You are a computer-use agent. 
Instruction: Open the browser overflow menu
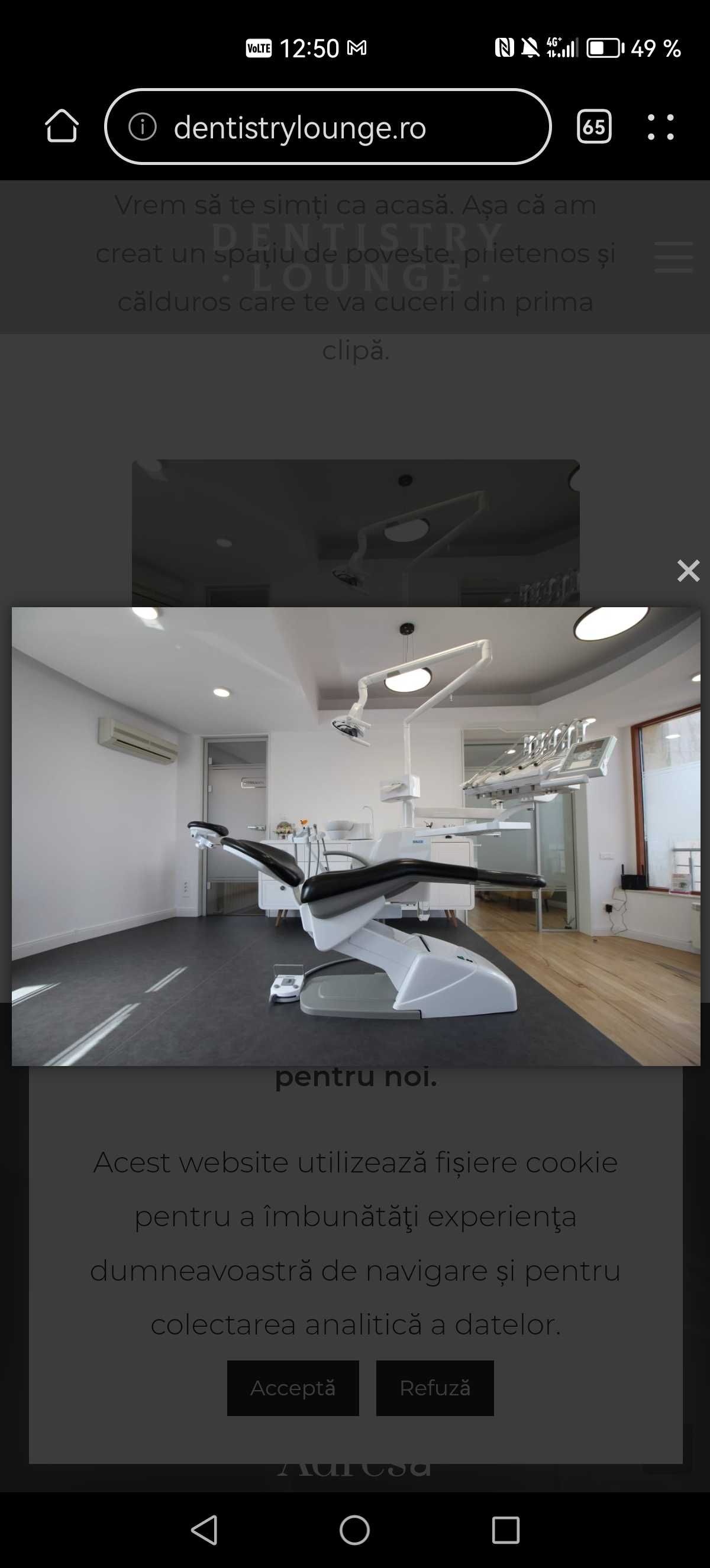pos(661,127)
